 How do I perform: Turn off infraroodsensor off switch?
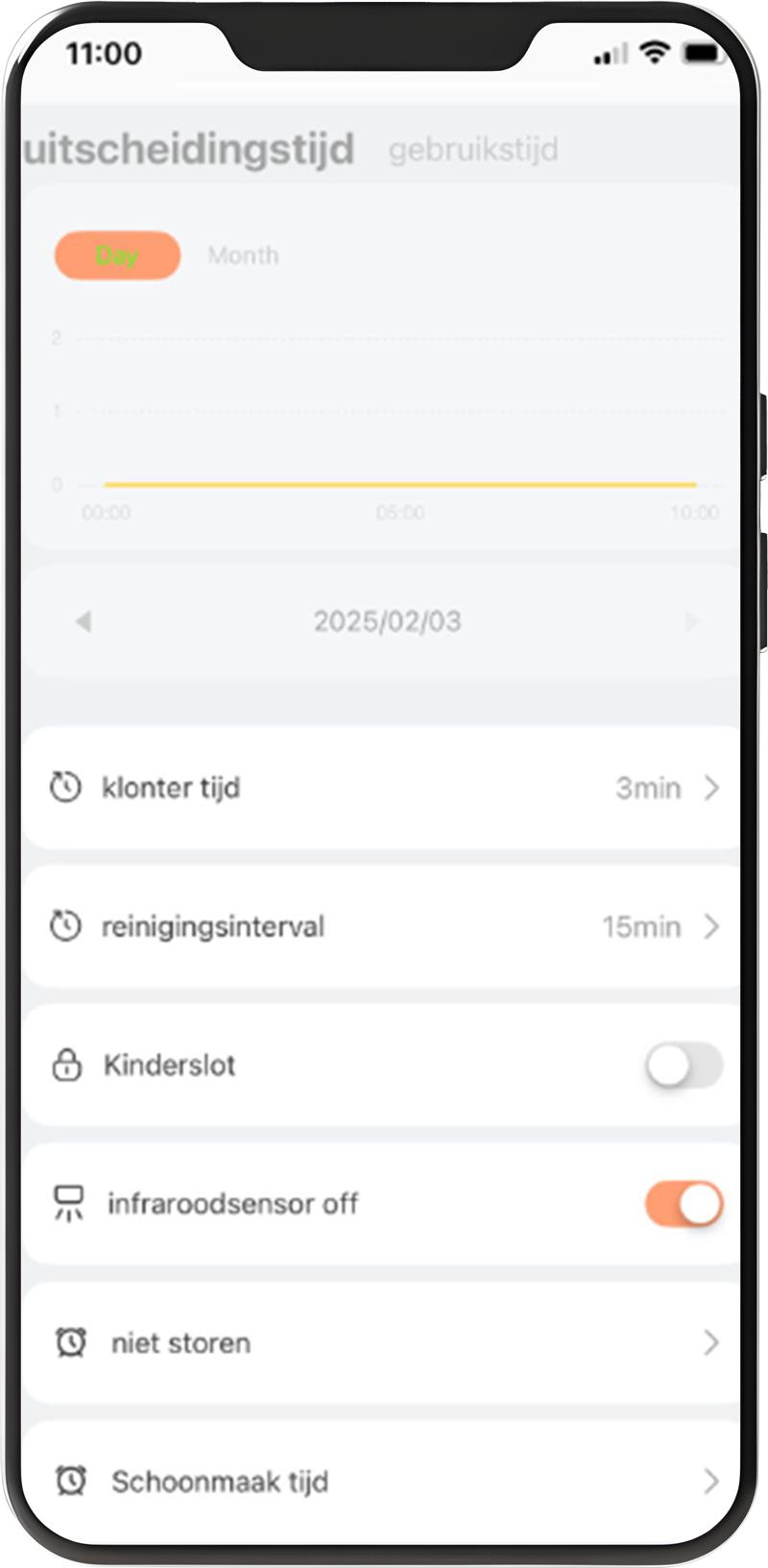(x=684, y=1204)
